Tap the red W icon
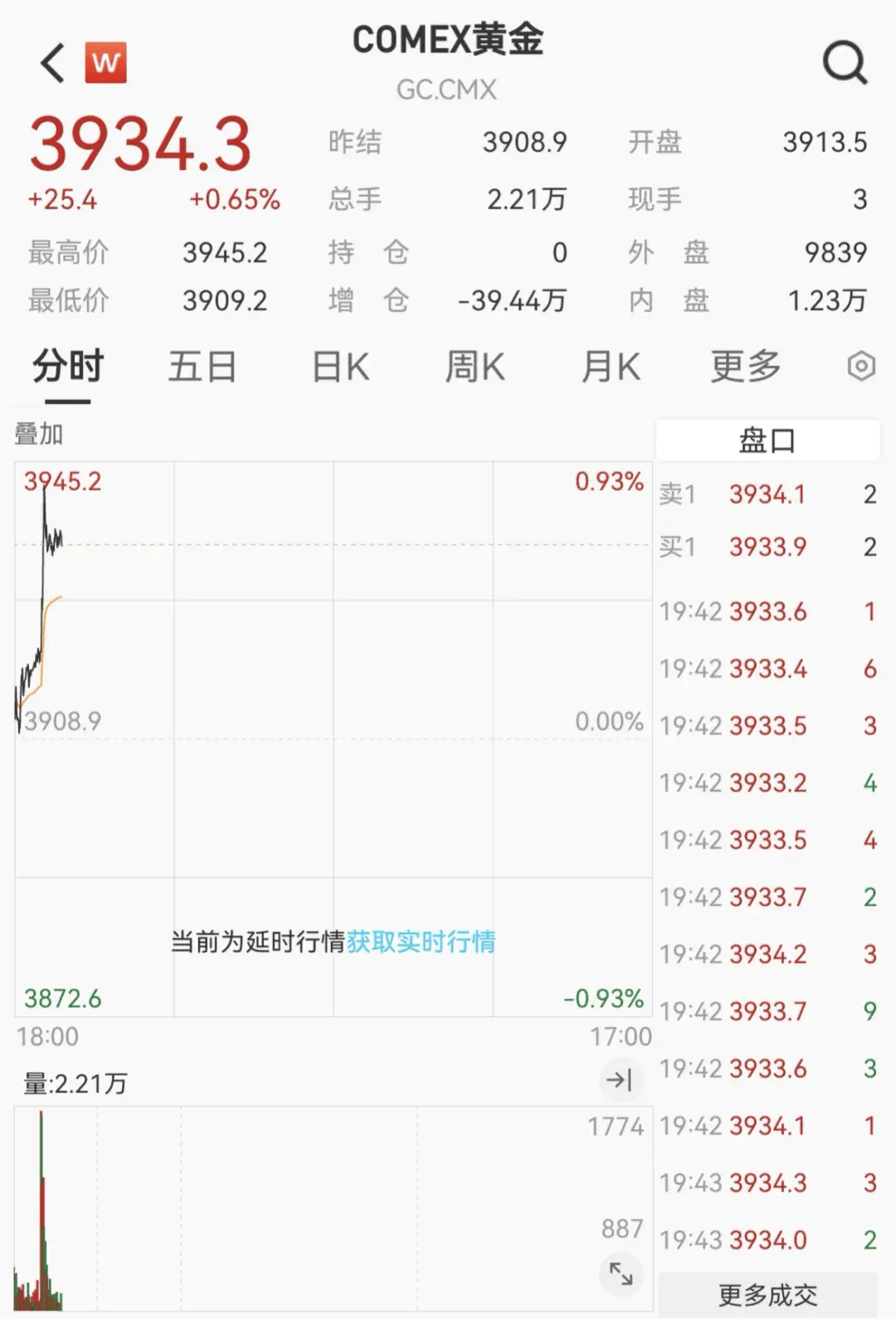The width and height of the screenshot is (896, 1319). tap(106, 63)
